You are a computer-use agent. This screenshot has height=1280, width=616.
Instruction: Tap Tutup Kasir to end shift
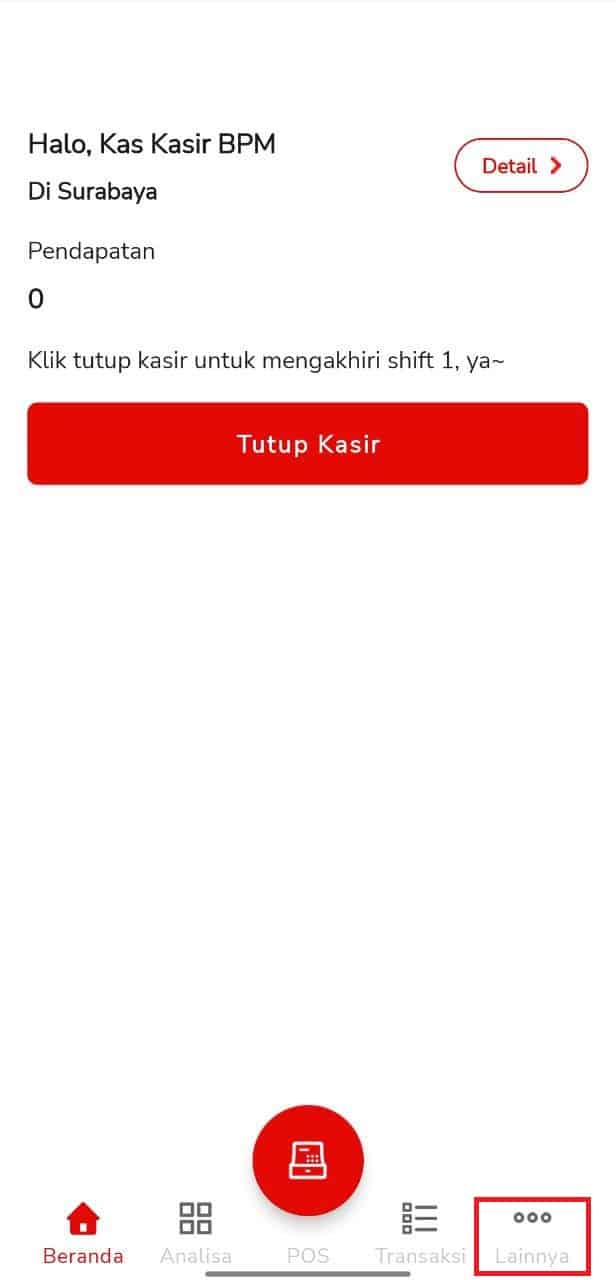click(x=308, y=444)
